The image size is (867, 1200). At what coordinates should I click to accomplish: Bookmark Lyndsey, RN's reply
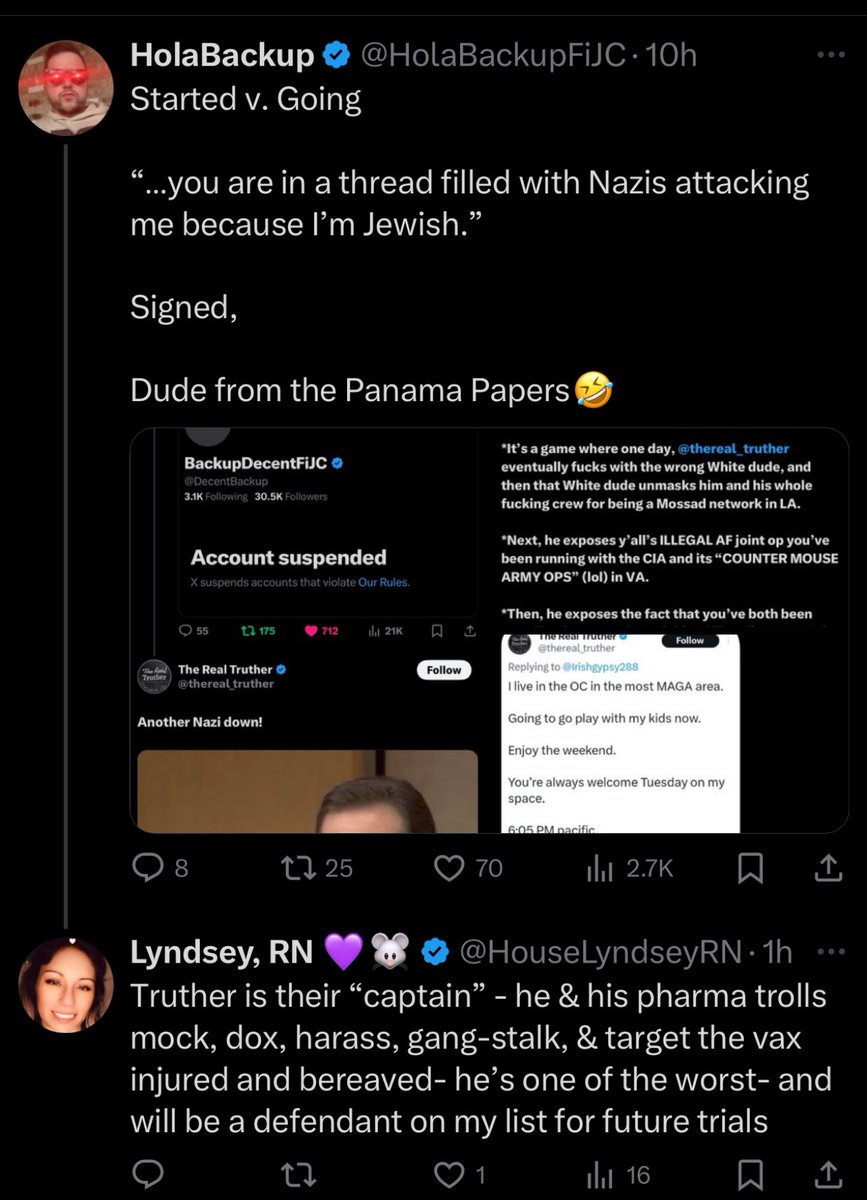pos(749,1176)
